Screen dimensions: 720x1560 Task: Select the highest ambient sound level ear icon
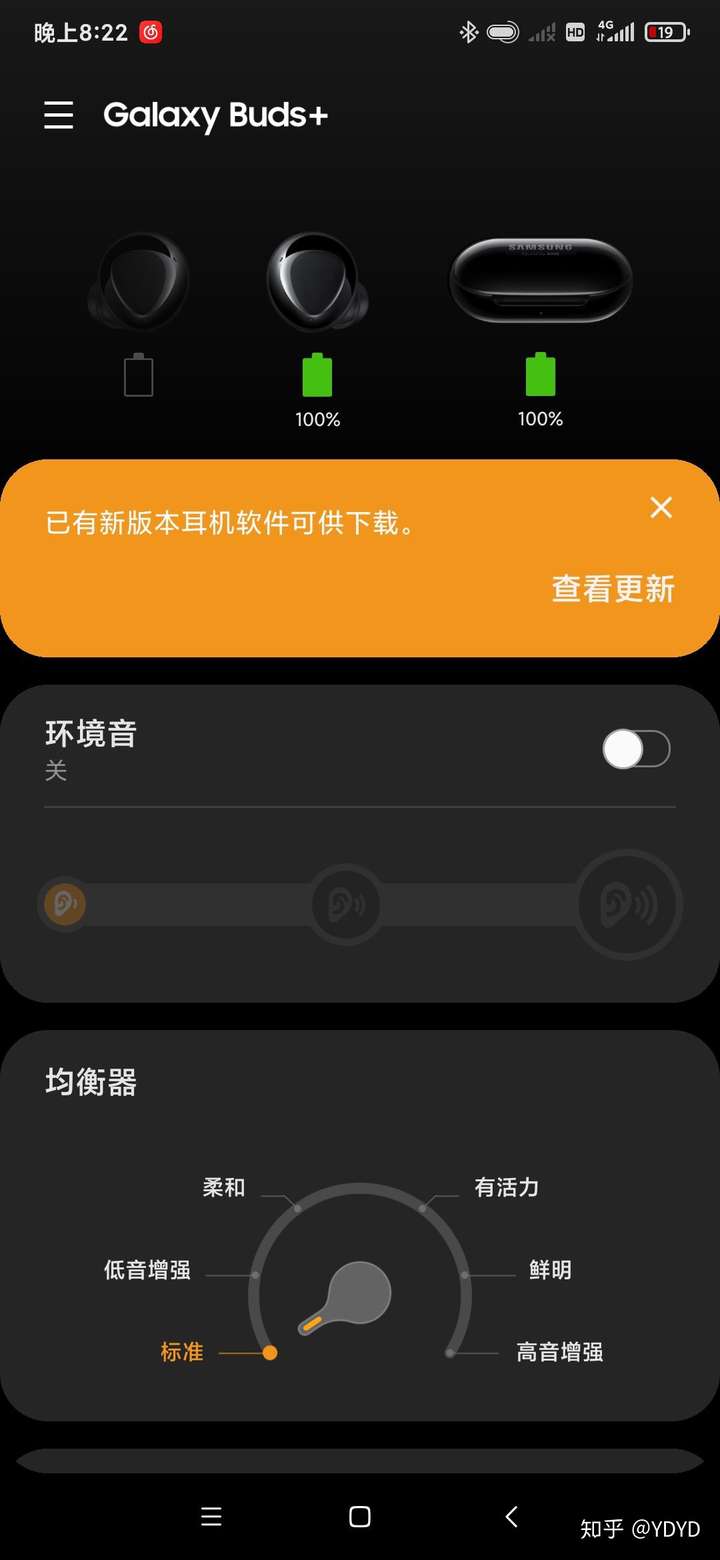pyautogui.click(x=628, y=904)
